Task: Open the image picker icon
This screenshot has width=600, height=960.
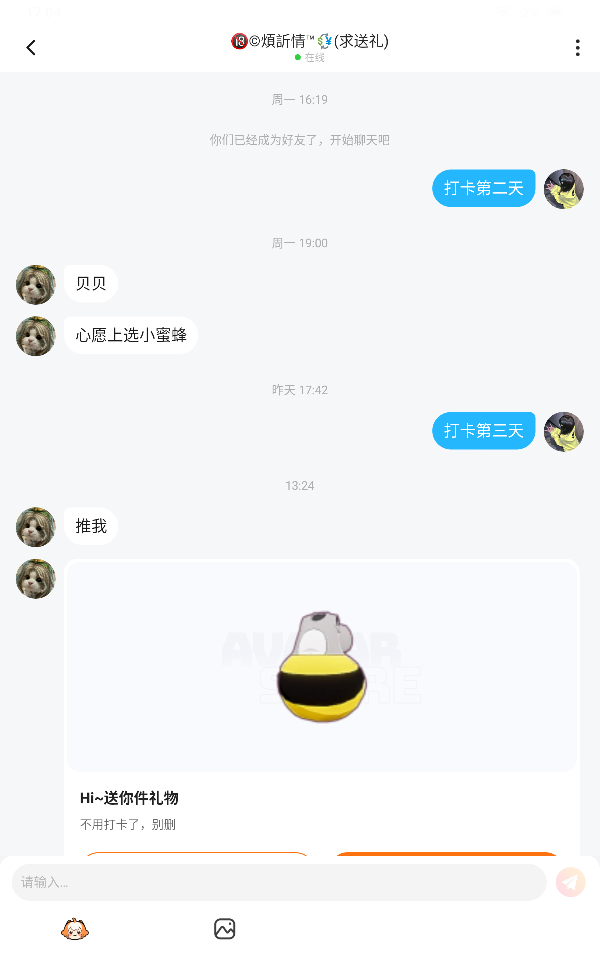Action: coord(224,930)
